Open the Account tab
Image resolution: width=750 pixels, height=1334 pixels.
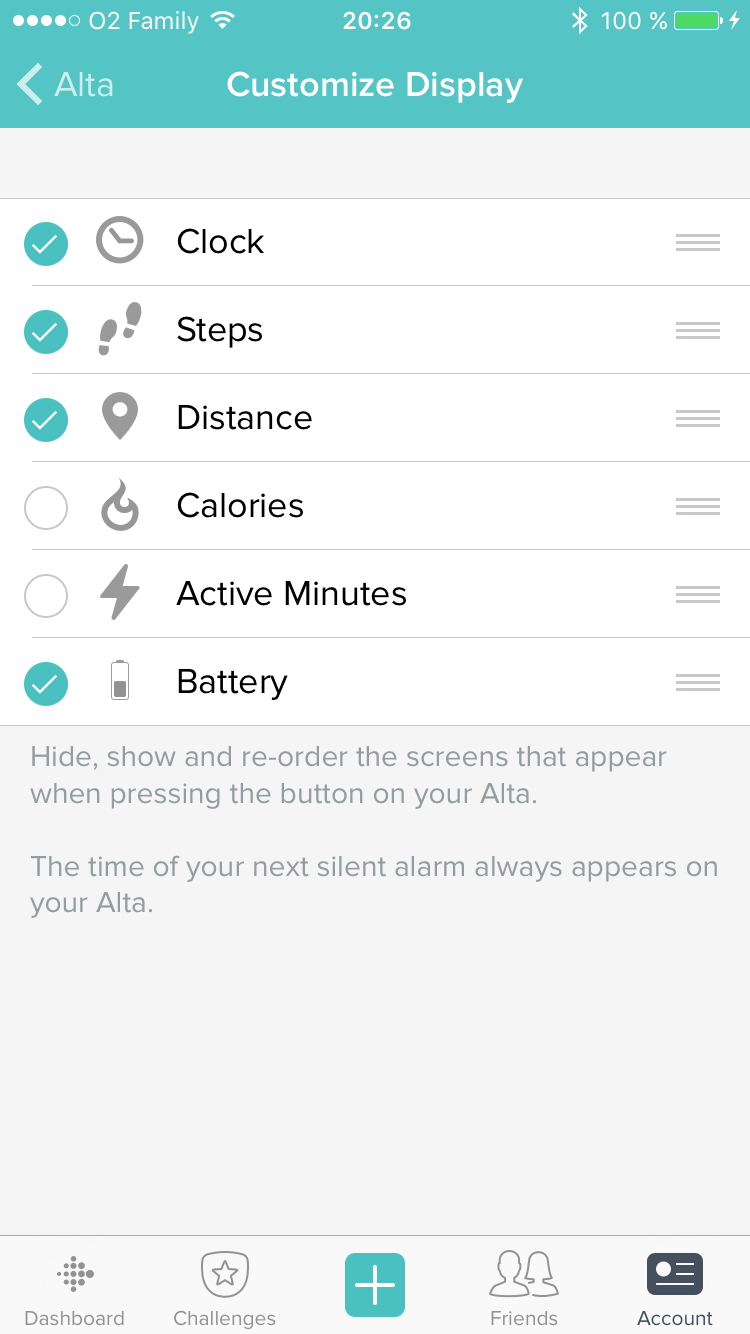click(675, 1289)
